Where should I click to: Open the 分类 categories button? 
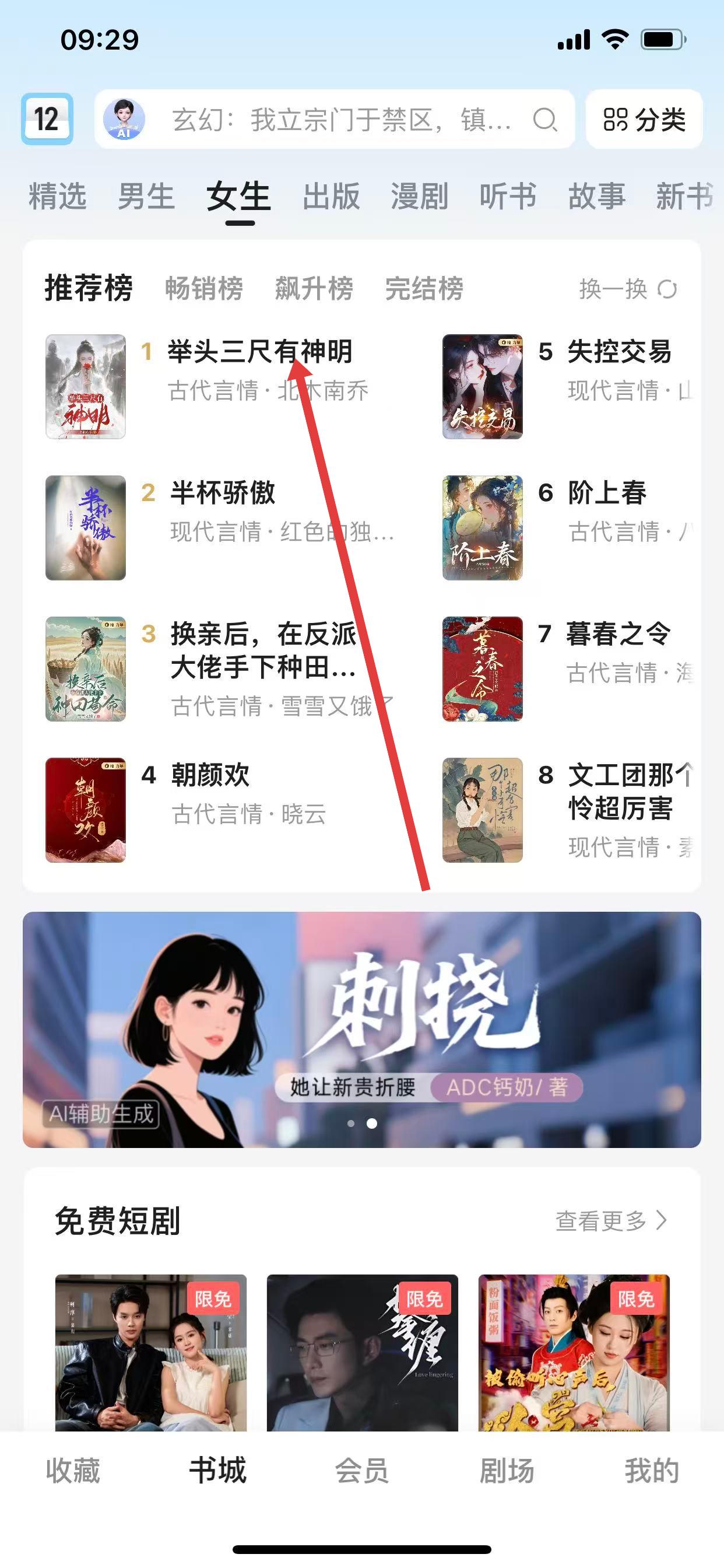click(644, 120)
